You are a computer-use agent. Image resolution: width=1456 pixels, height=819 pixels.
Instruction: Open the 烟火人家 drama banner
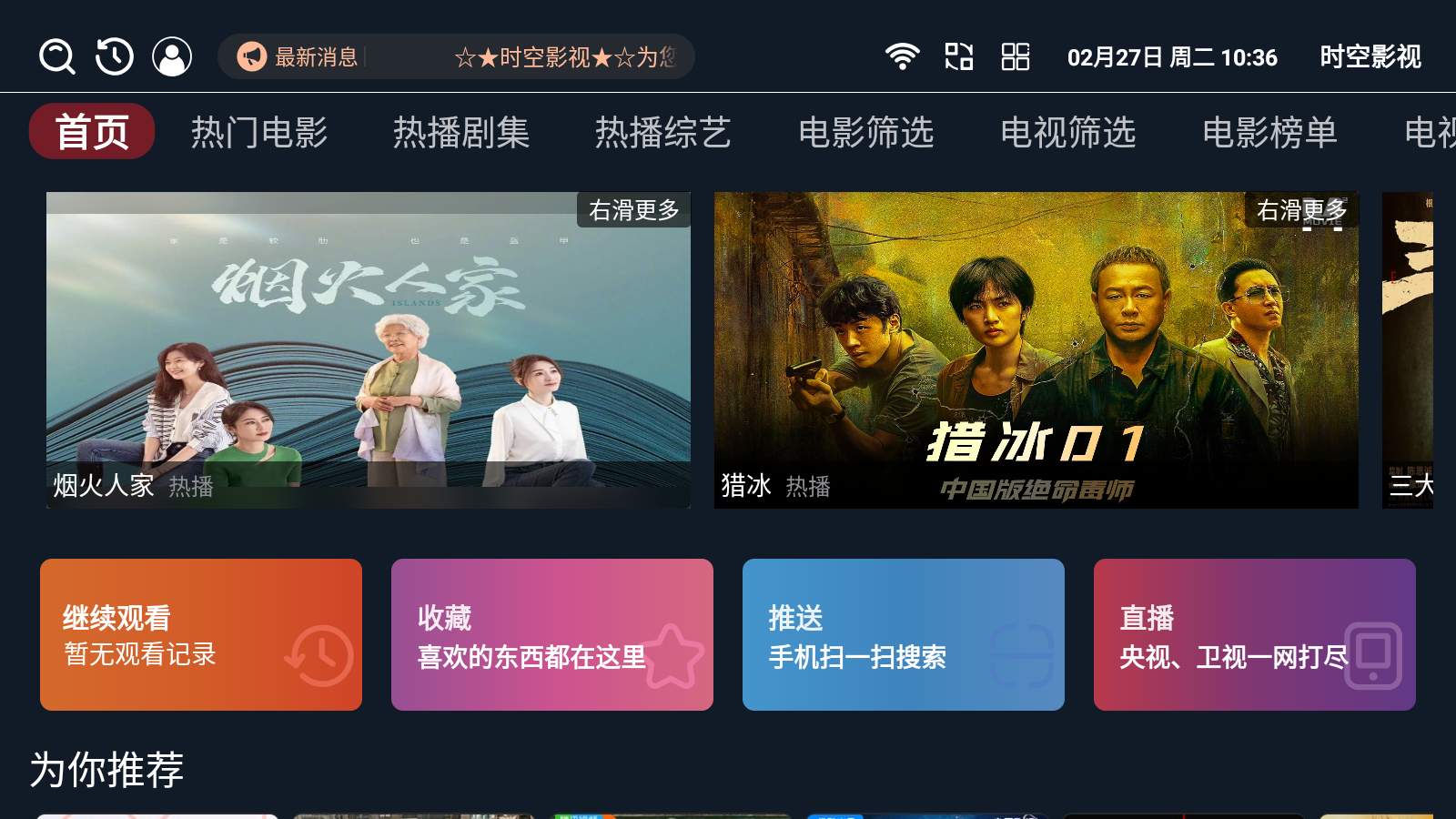tap(369, 350)
